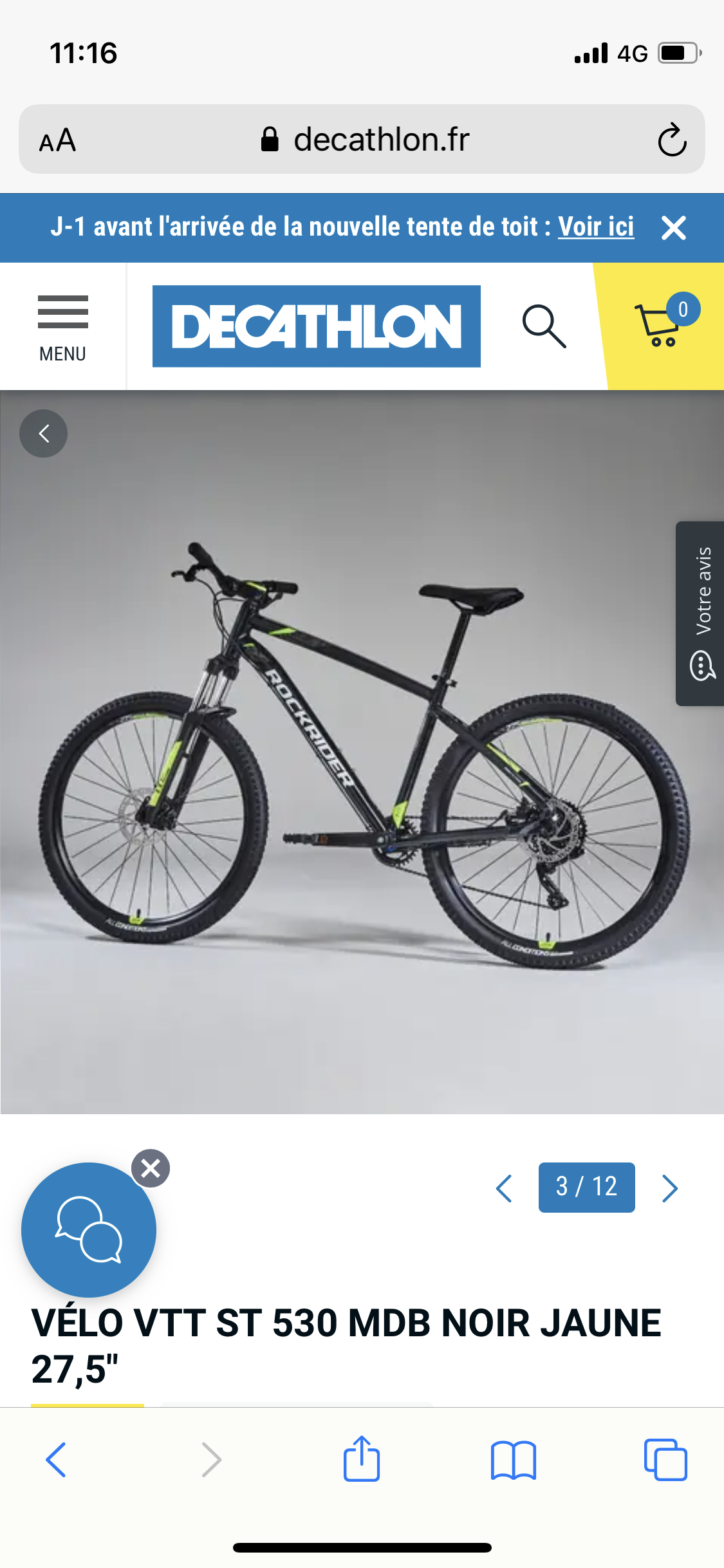Open the blue chat bubble
This screenshot has height=1568, width=724.
point(89,1230)
